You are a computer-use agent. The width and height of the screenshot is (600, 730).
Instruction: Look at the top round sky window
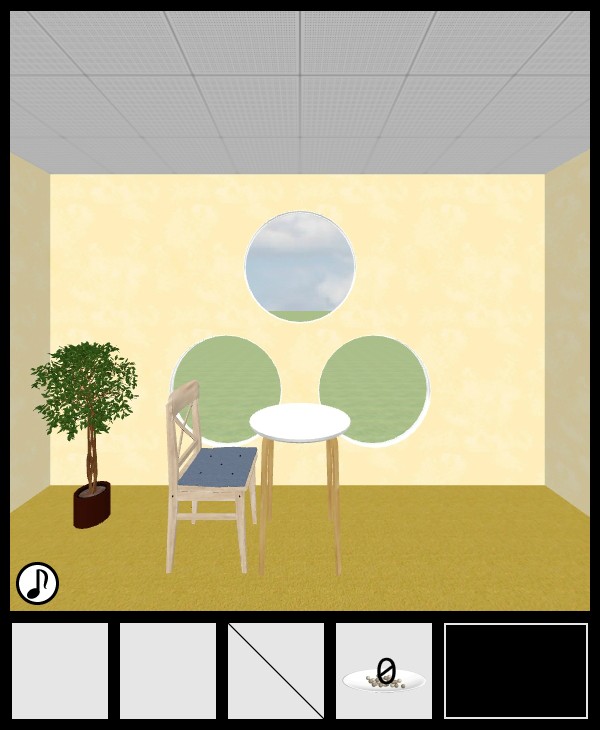pyautogui.click(x=300, y=266)
